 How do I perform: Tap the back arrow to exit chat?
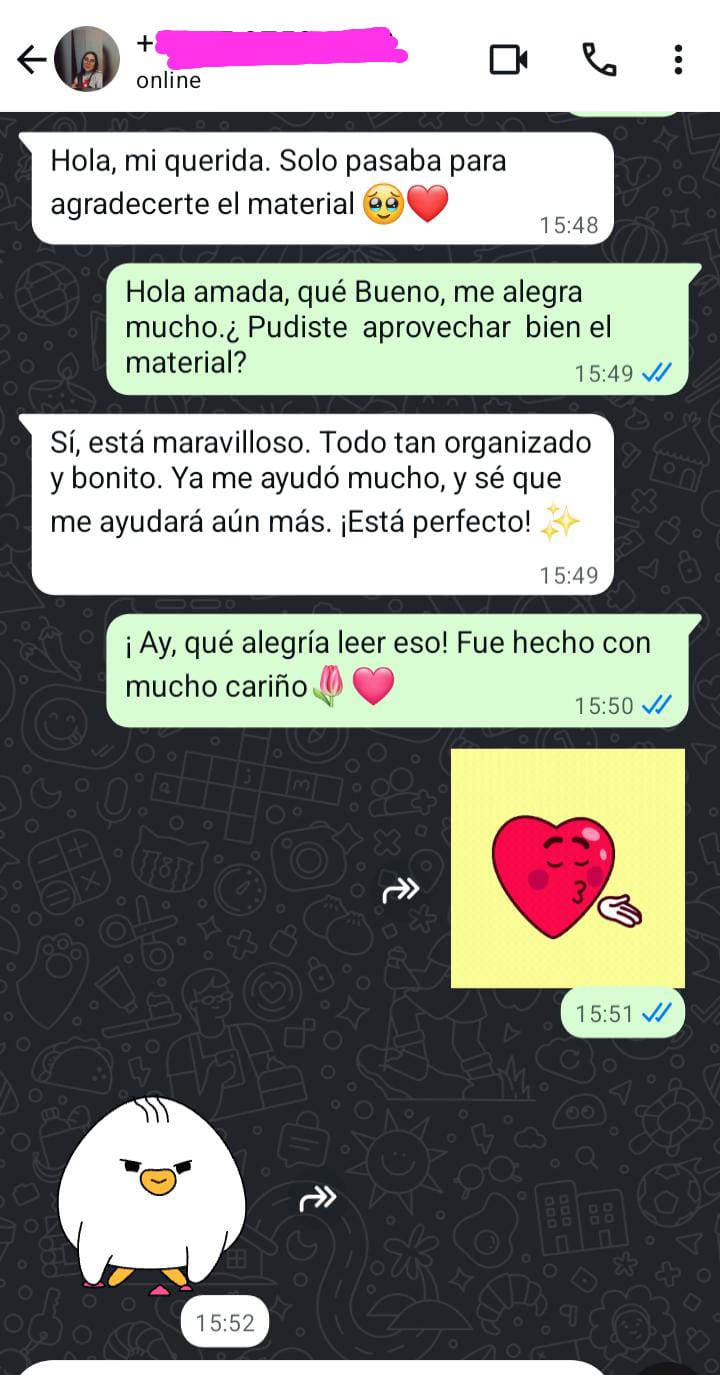pyautogui.click(x=33, y=58)
